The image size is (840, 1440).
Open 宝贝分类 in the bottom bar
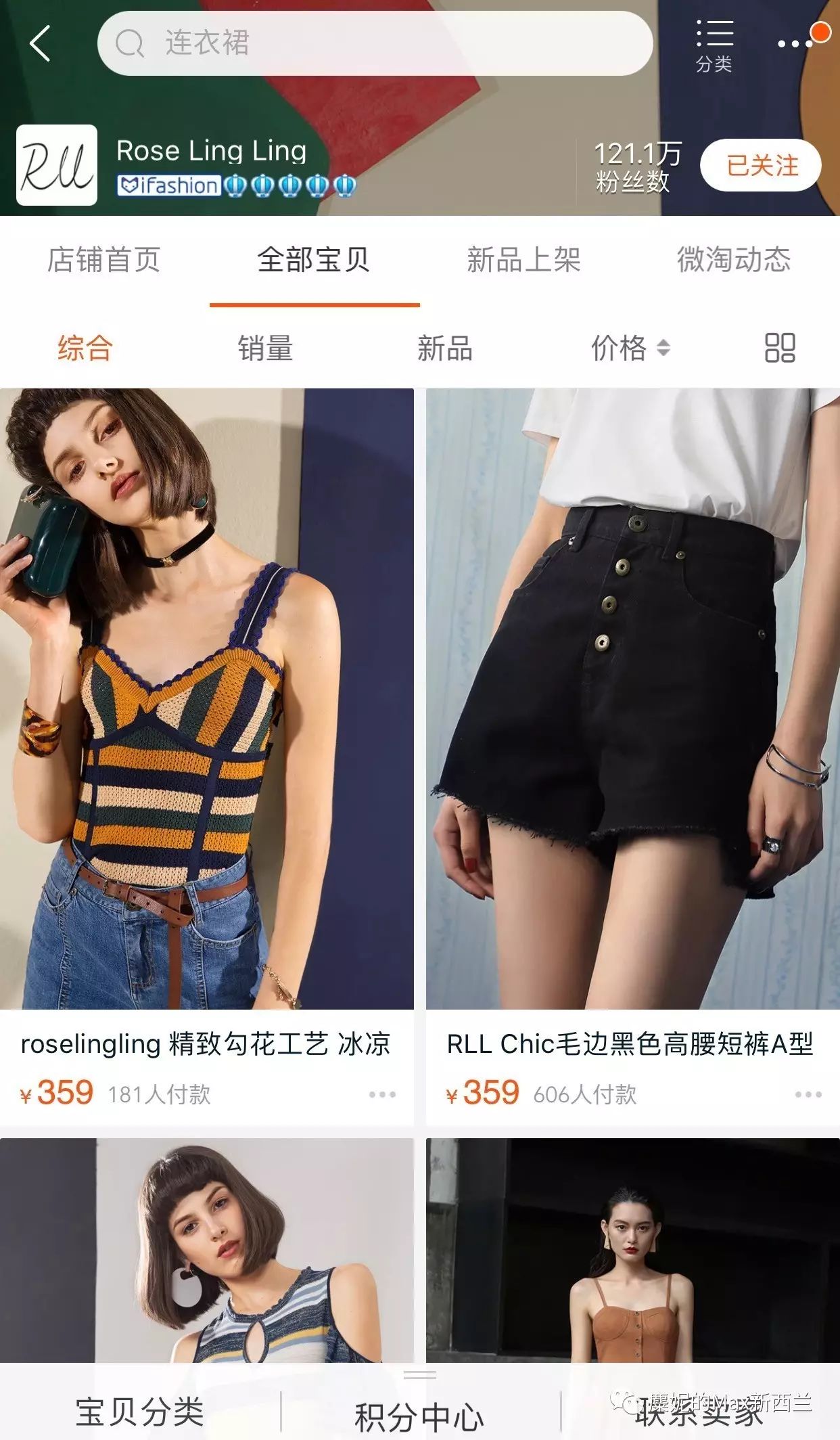coord(140,1412)
